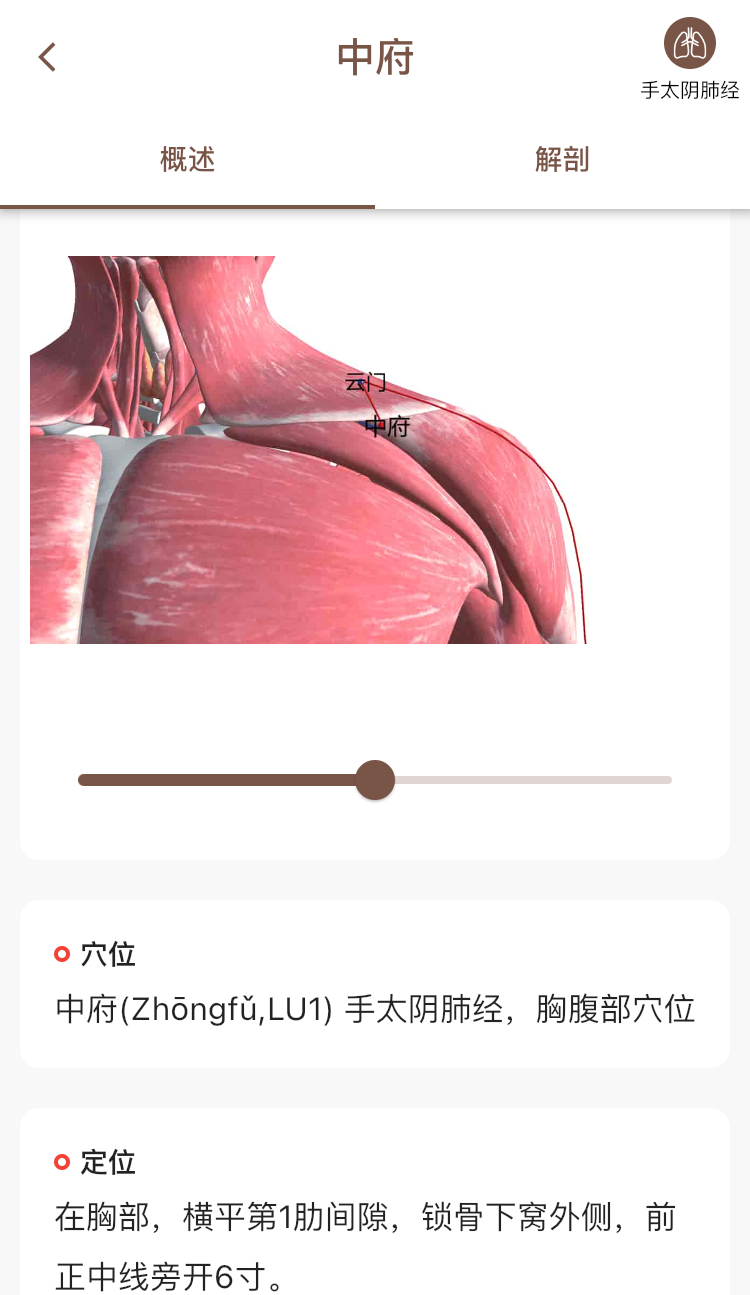Click the slider handle below the model
Viewport: 750px width, 1295px height.
376,780
